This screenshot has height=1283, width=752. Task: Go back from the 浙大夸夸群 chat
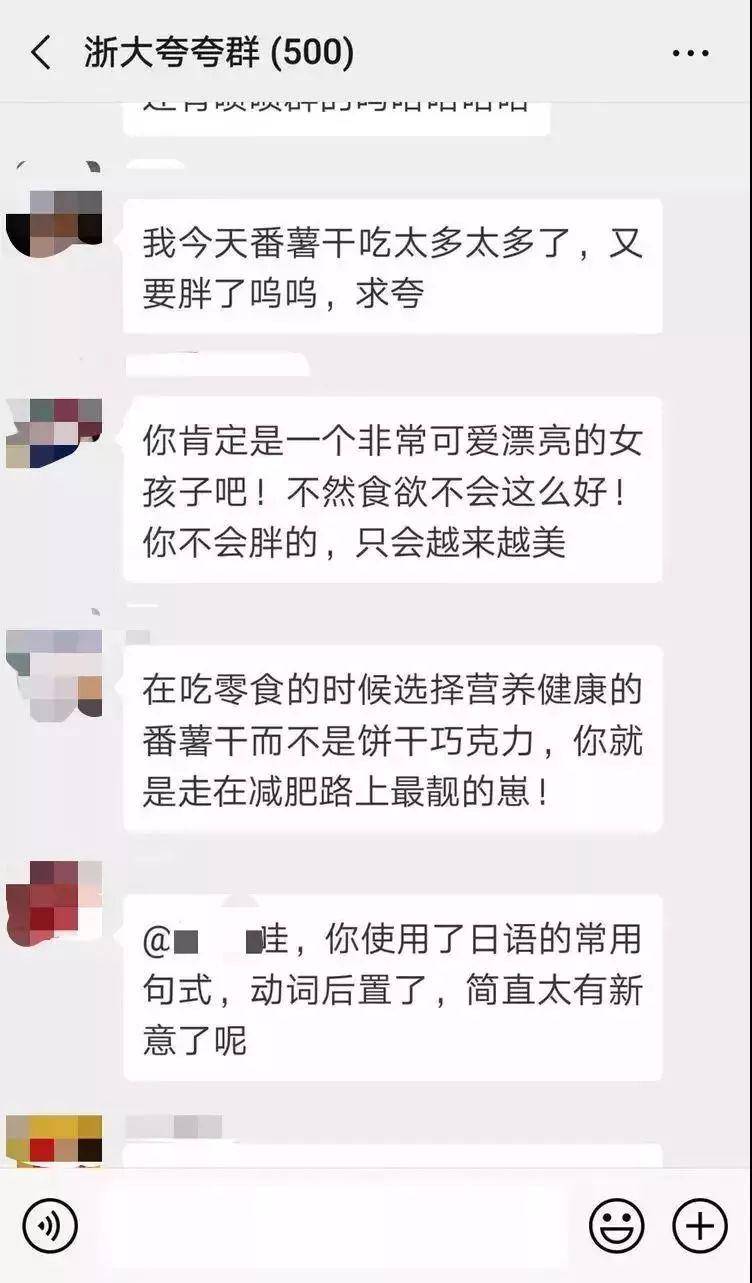41,52
